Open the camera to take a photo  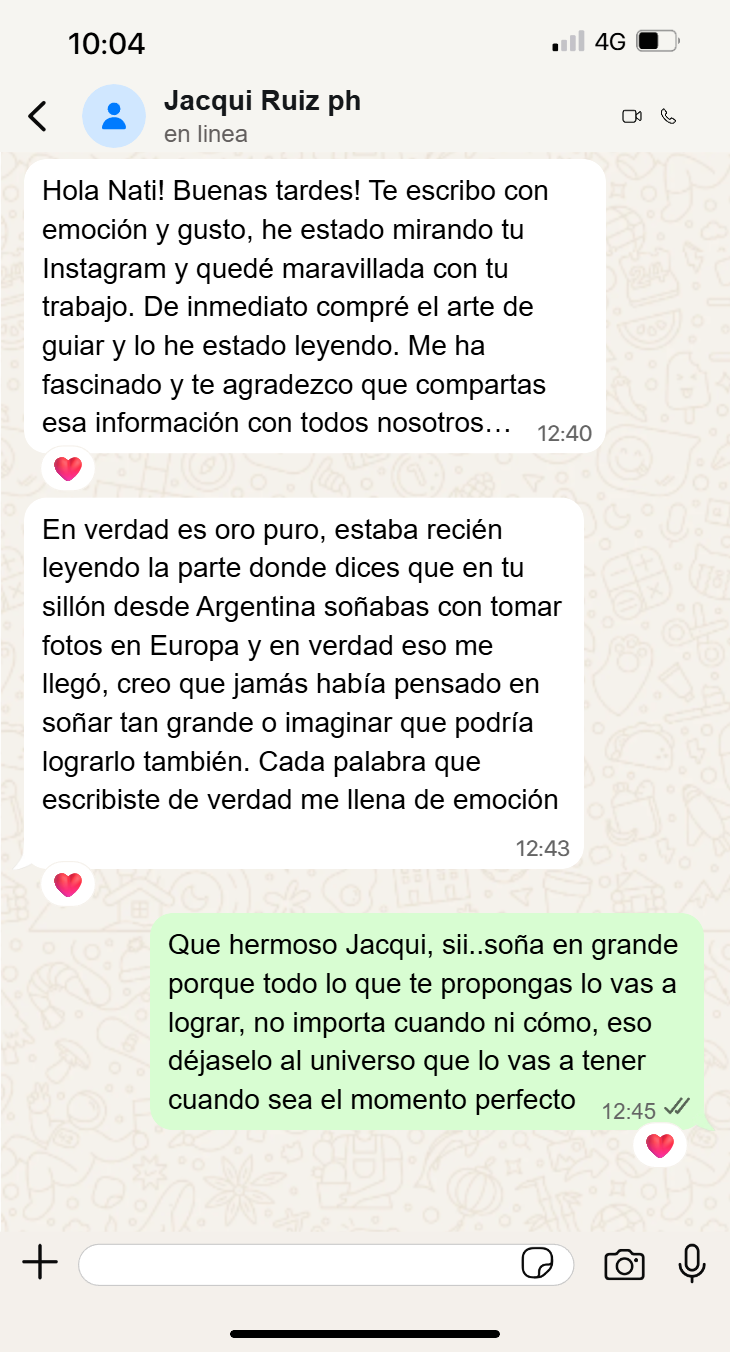(624, 1264)
